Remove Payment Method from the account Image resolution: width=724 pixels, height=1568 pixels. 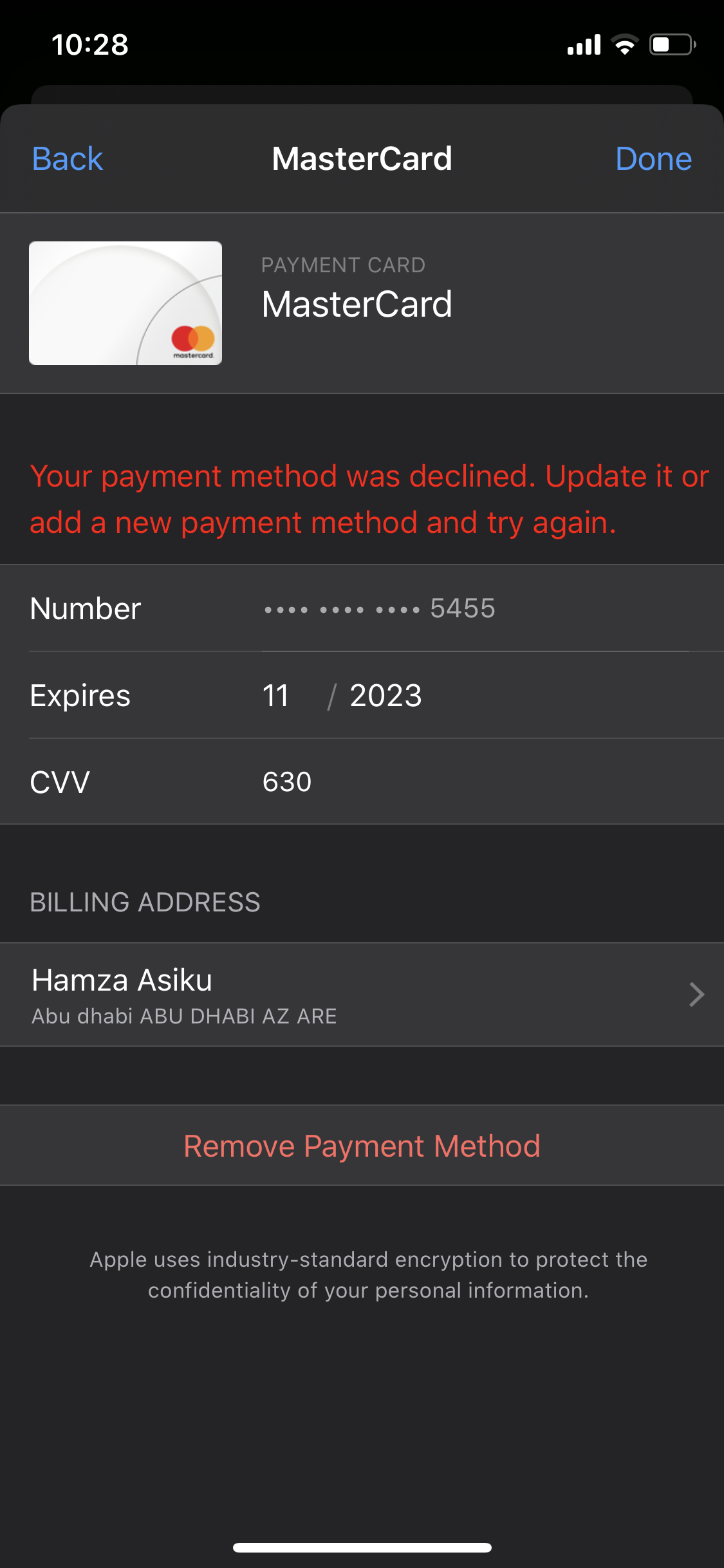point(362,1146)
